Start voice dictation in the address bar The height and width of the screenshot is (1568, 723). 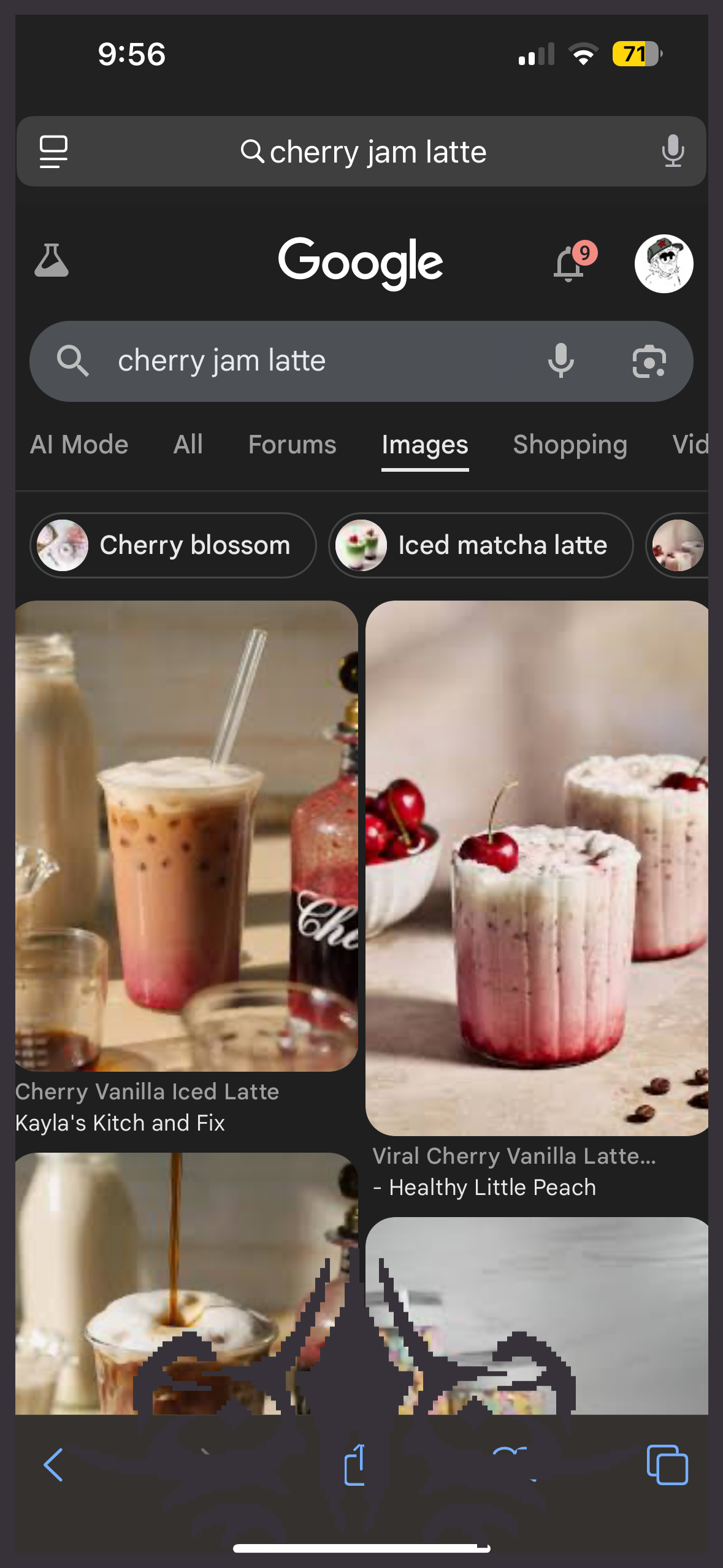coord(673,152)
